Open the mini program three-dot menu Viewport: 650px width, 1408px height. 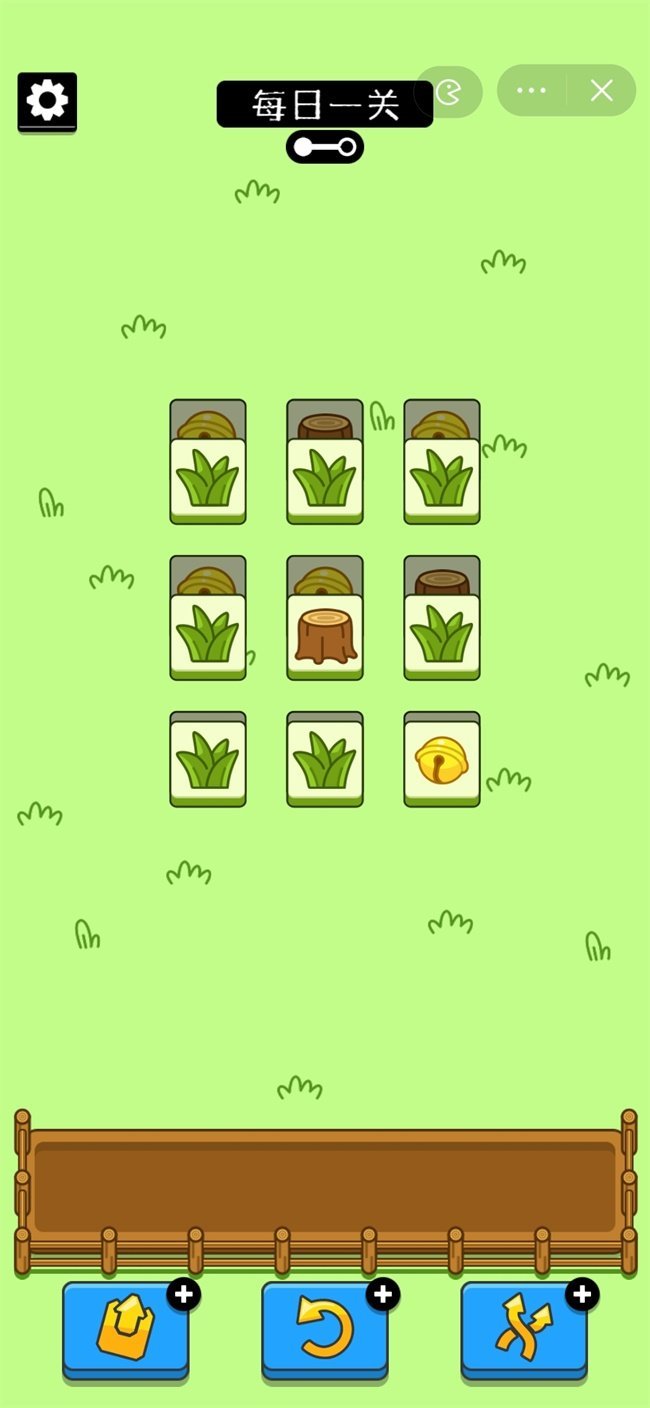(x=531, y=91)
